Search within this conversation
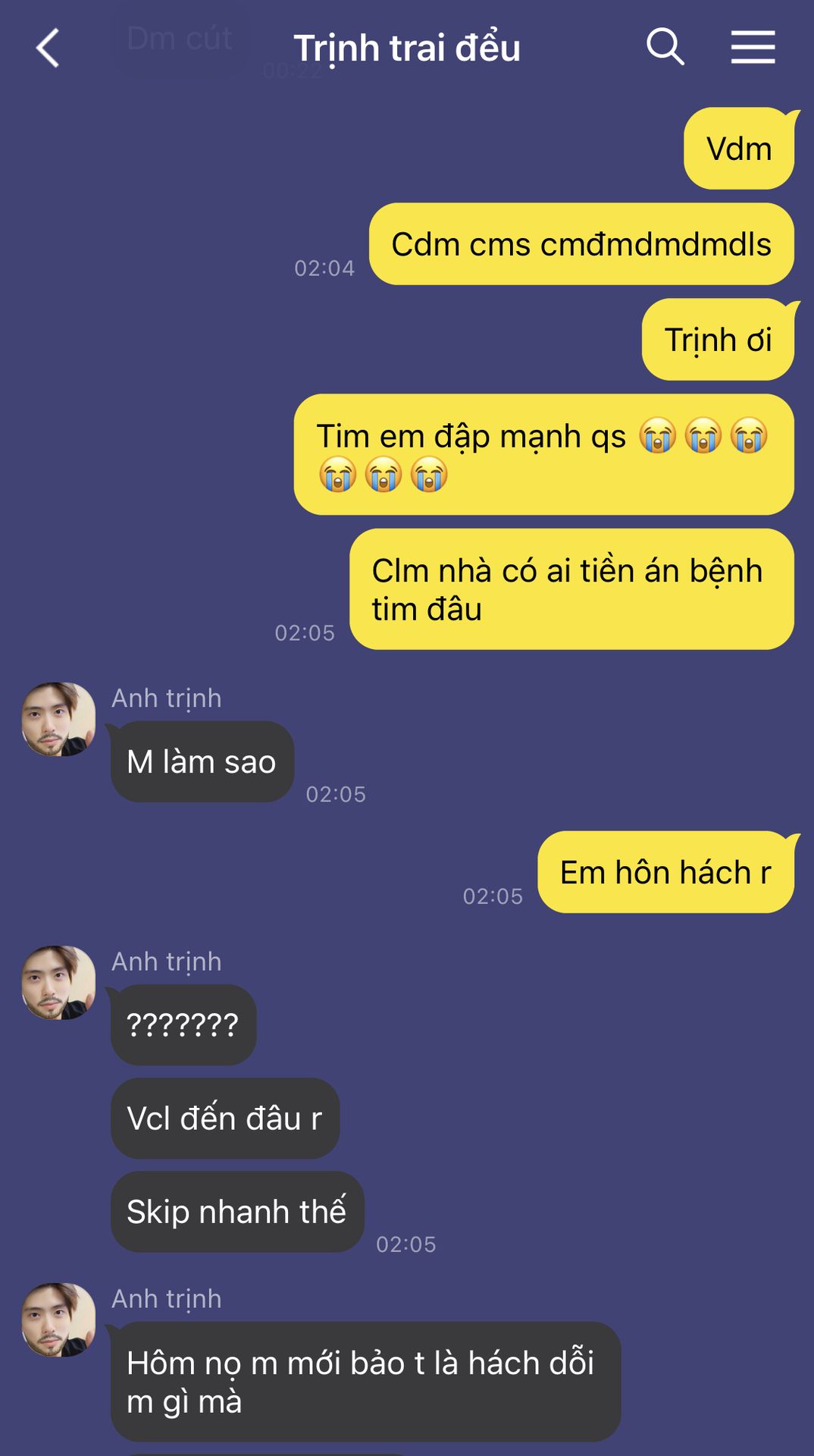814x1456 pixels. [665, 47]
